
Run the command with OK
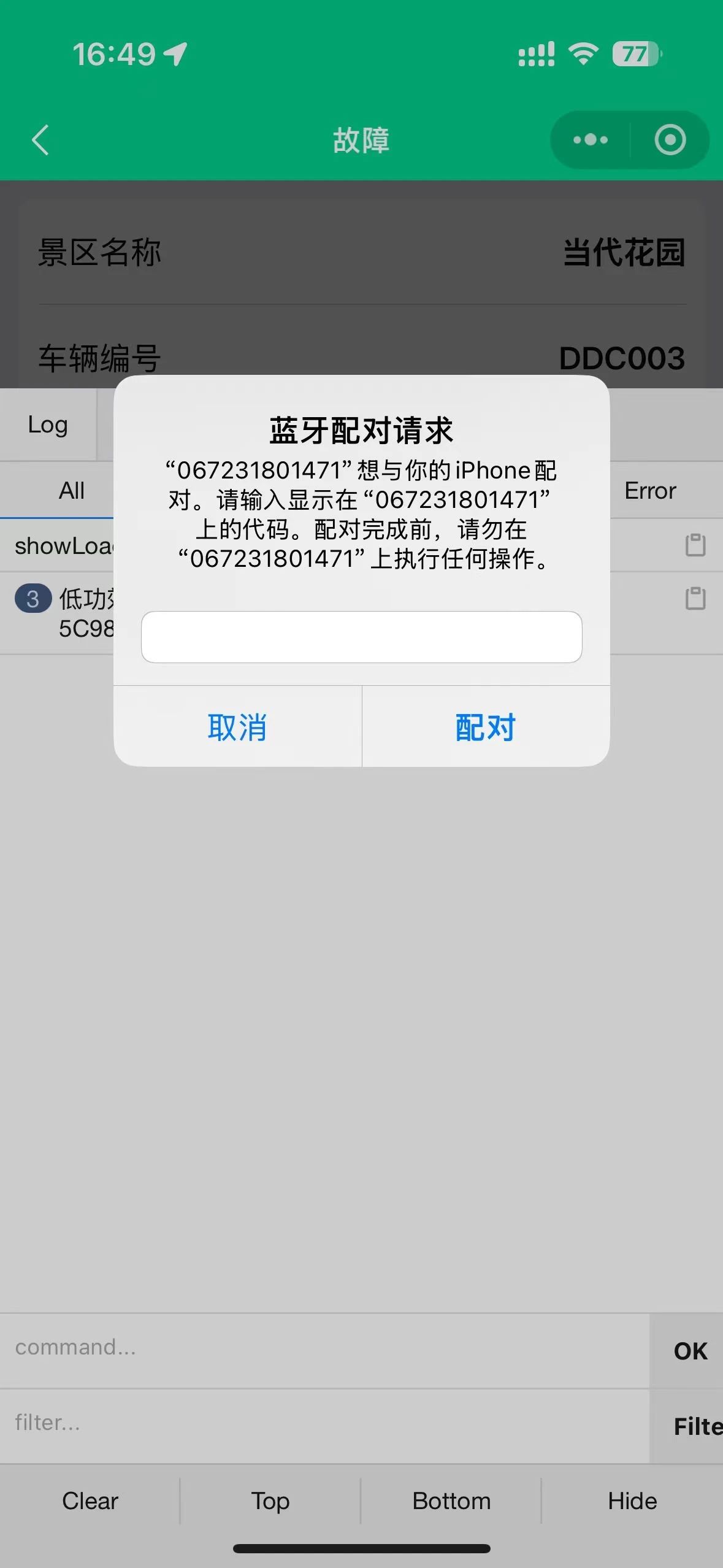[x=690, y=1351]
